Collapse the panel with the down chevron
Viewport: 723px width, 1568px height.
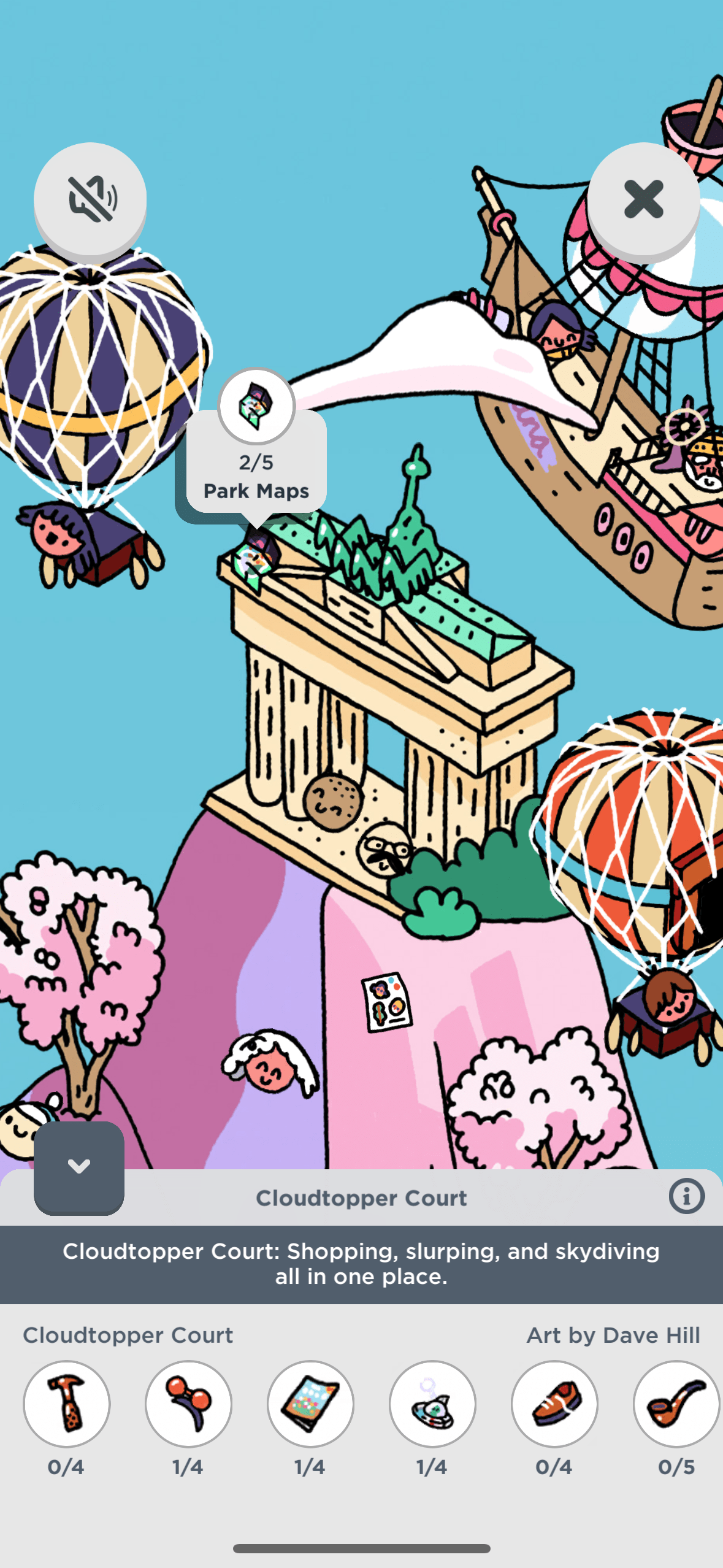79,1166
